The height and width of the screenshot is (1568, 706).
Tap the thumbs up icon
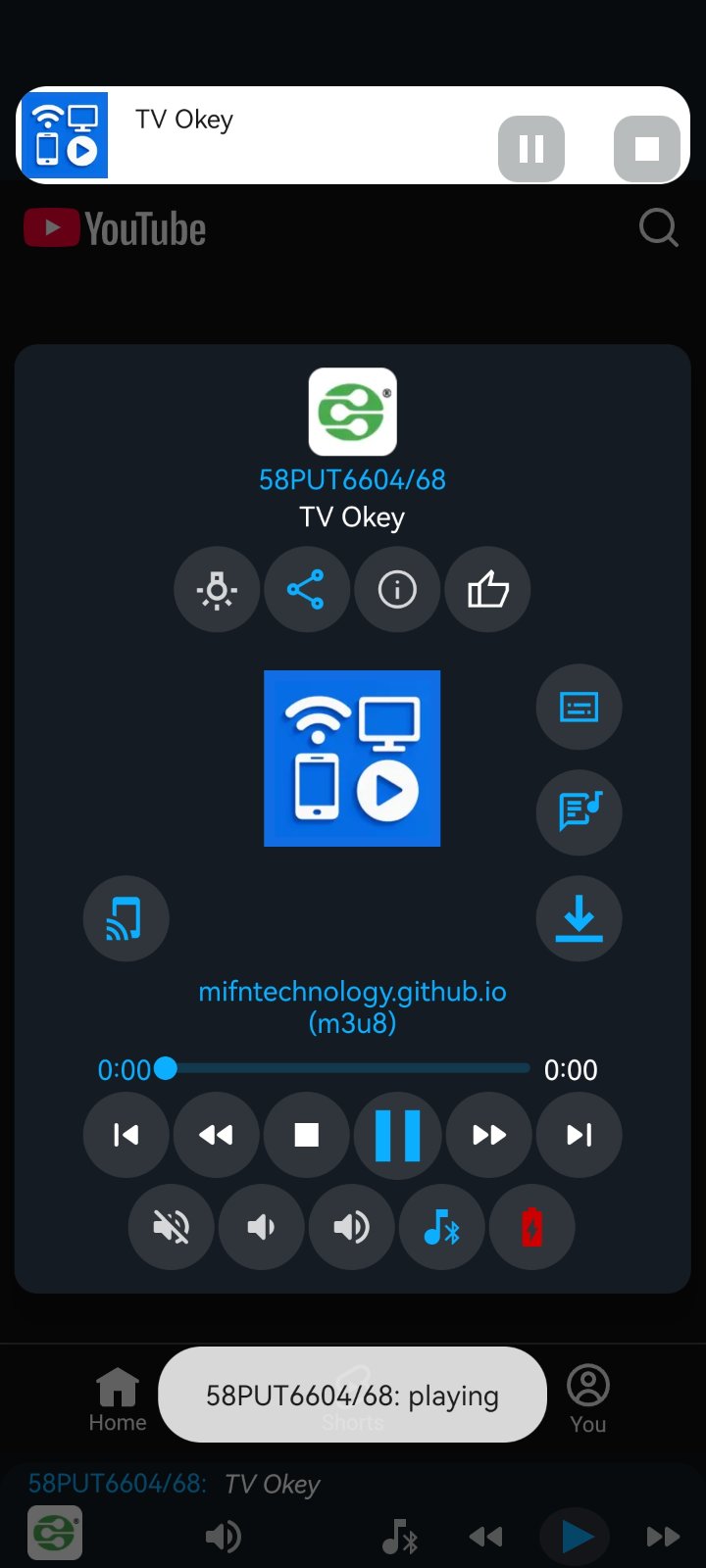(x=487, y=590)
